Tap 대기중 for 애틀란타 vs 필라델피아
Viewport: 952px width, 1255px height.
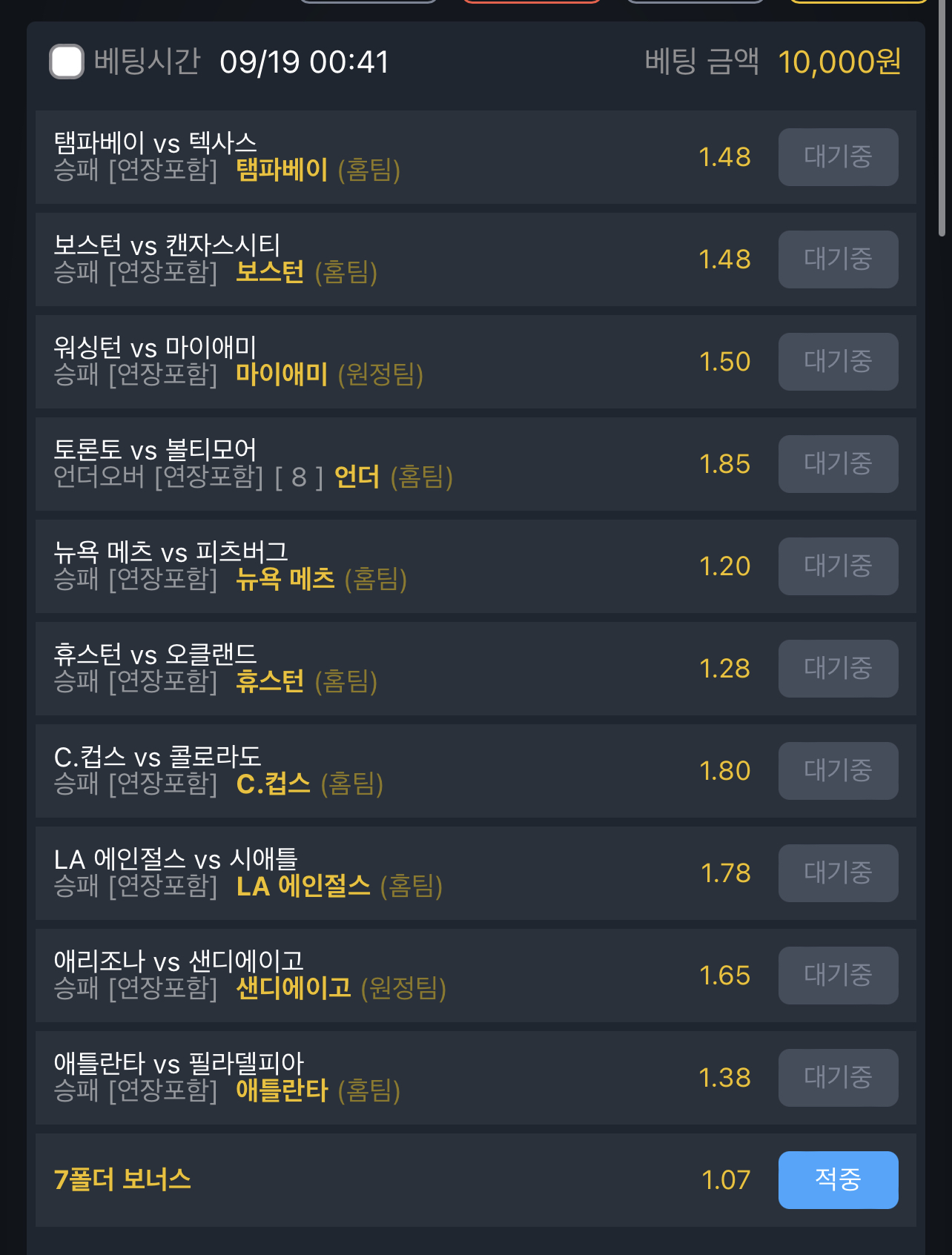click(838, 1078)
